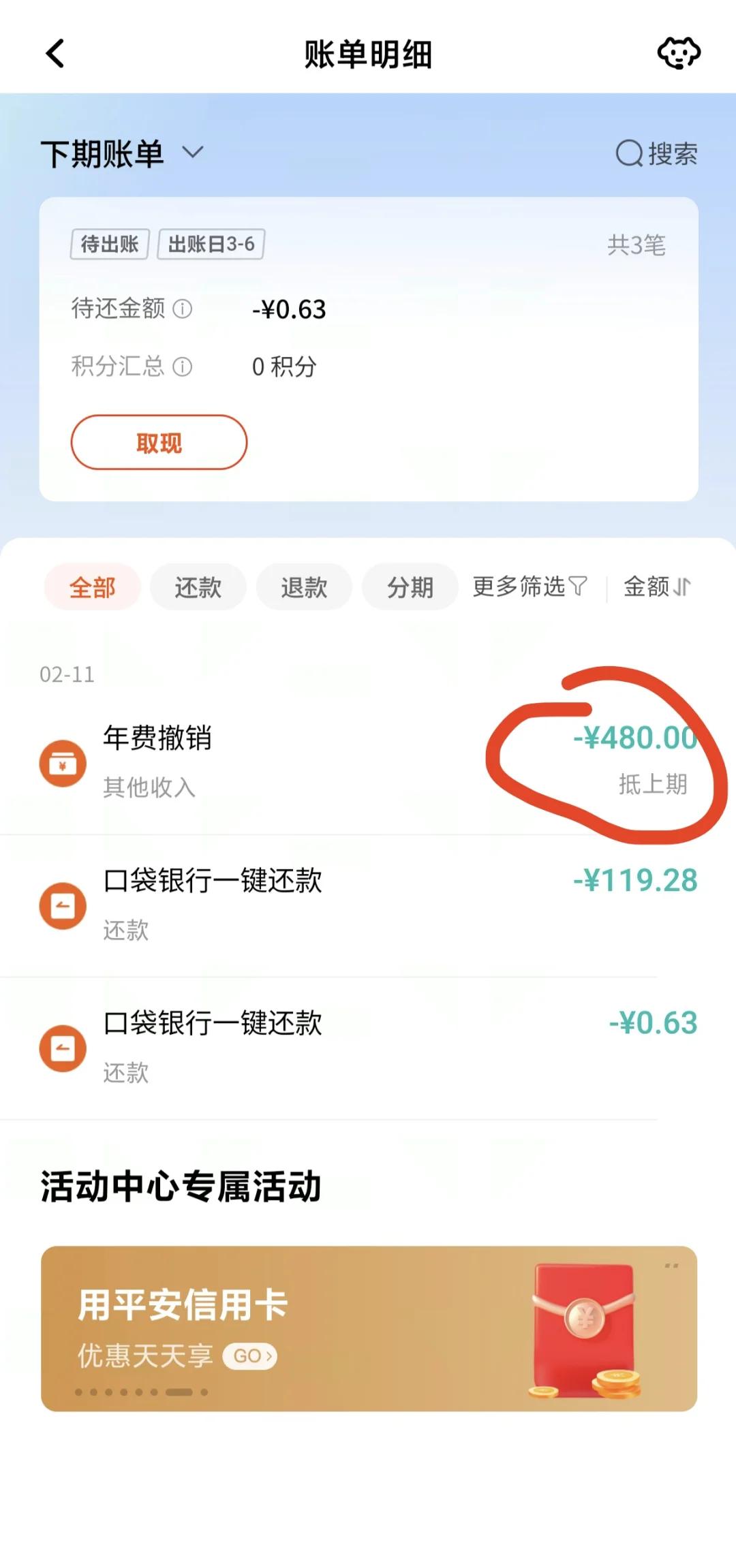This screenshot has width=736, height=1568.
Task: Open the info icon next to 待还金额
Action: coord(183,310)
